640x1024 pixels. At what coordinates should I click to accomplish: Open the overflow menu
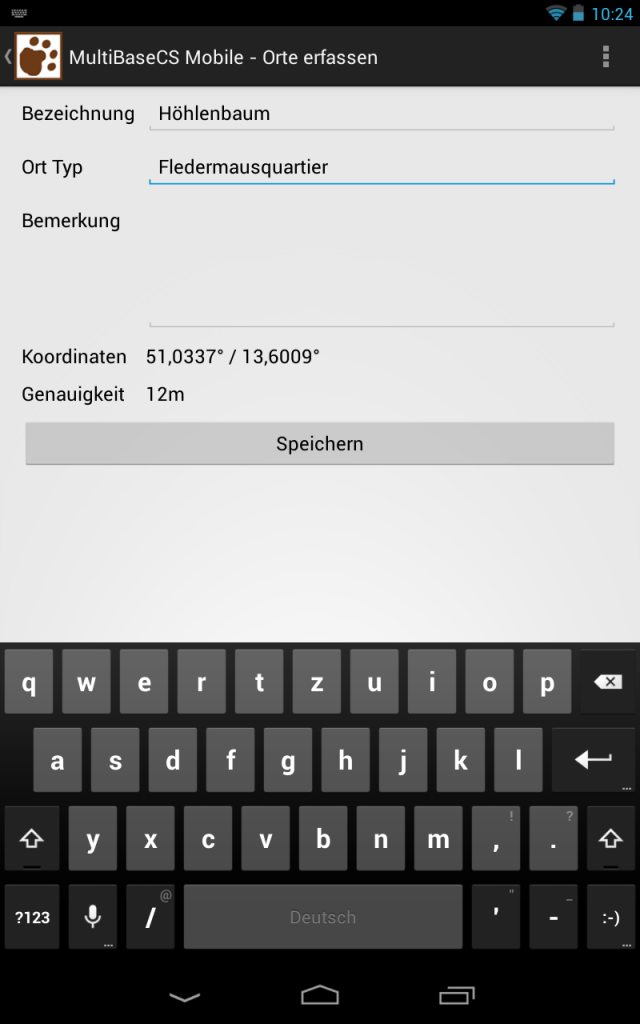click(x=606, y=57)
